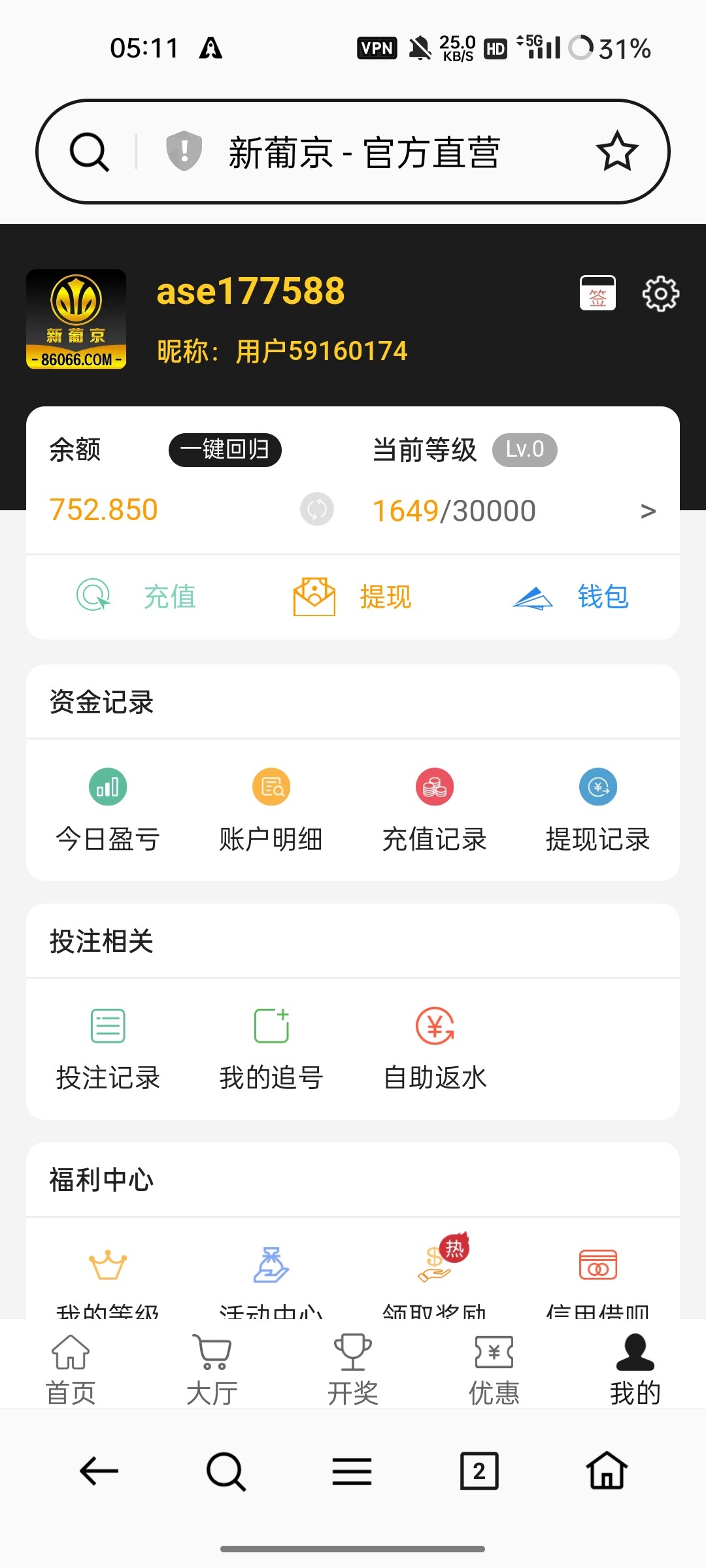The image size is (706, 1568).
Task: Open 充值 to recharge the account
Action: (137, 596)
